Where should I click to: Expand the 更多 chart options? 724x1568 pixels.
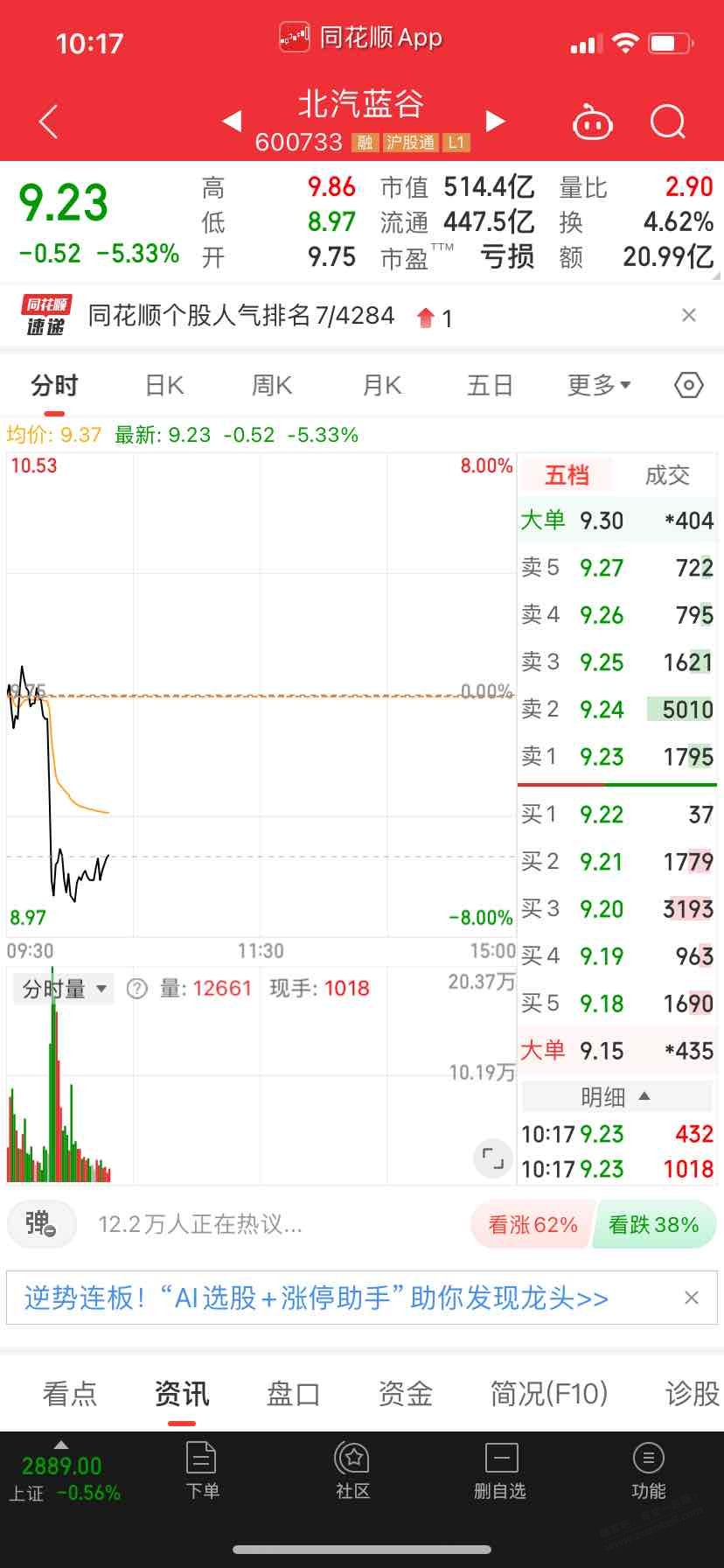pyautogui.click(x=599, y=385)
